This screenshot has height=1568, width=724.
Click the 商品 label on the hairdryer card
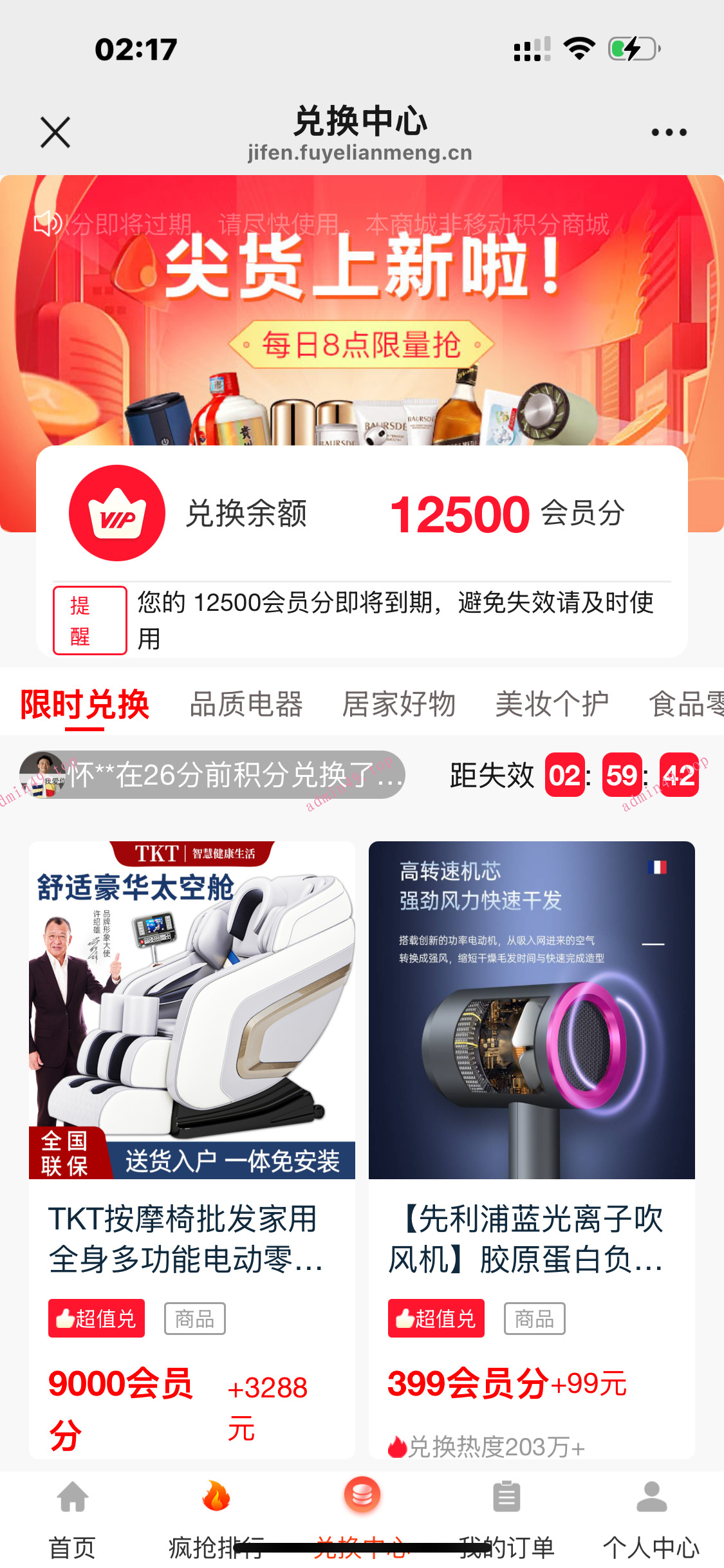pyautogui.click(x=535, y=1318)
